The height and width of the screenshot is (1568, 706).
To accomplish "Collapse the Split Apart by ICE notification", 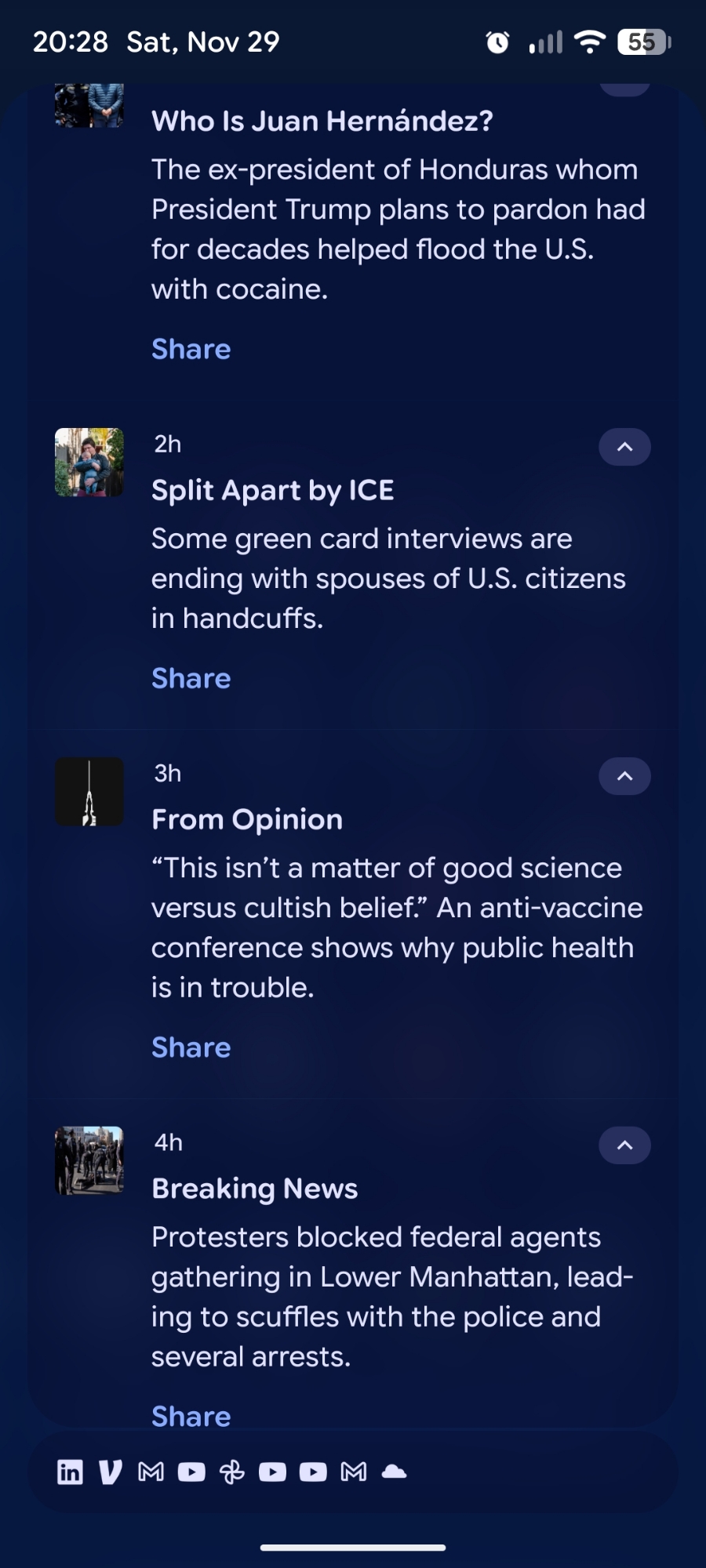I will (624, 447).
